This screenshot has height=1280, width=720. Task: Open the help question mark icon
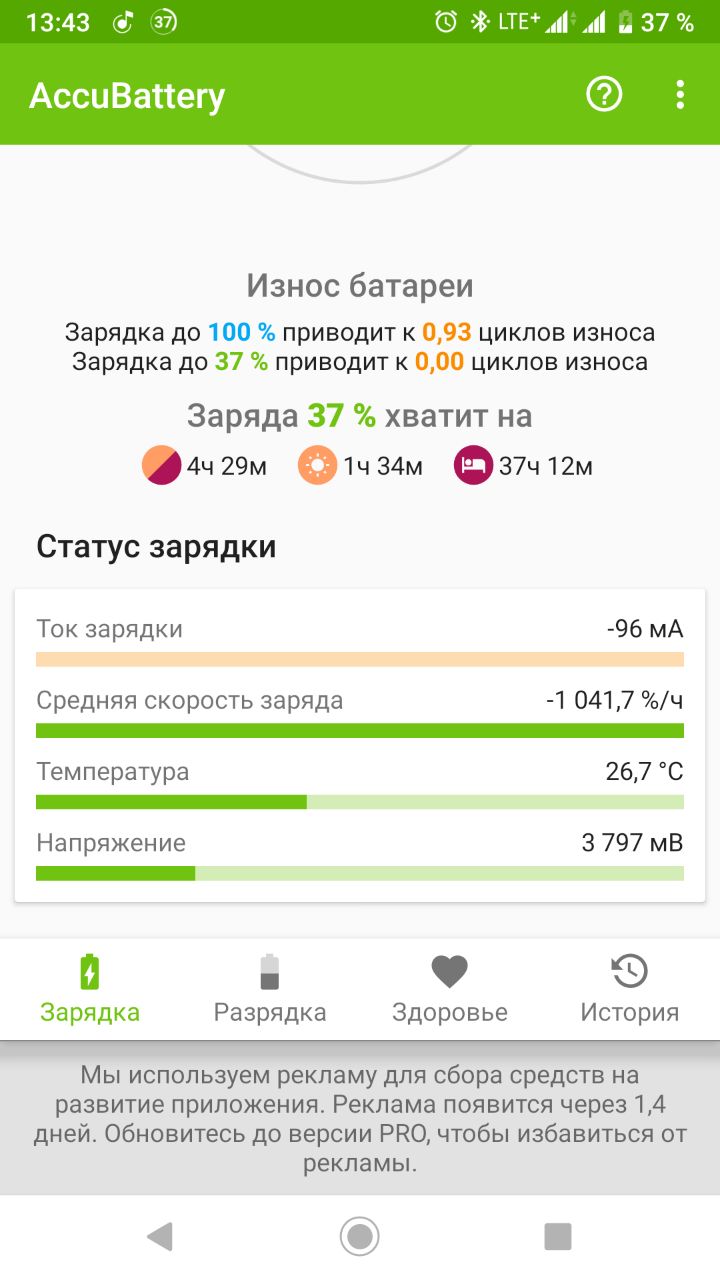click(604, 95)
